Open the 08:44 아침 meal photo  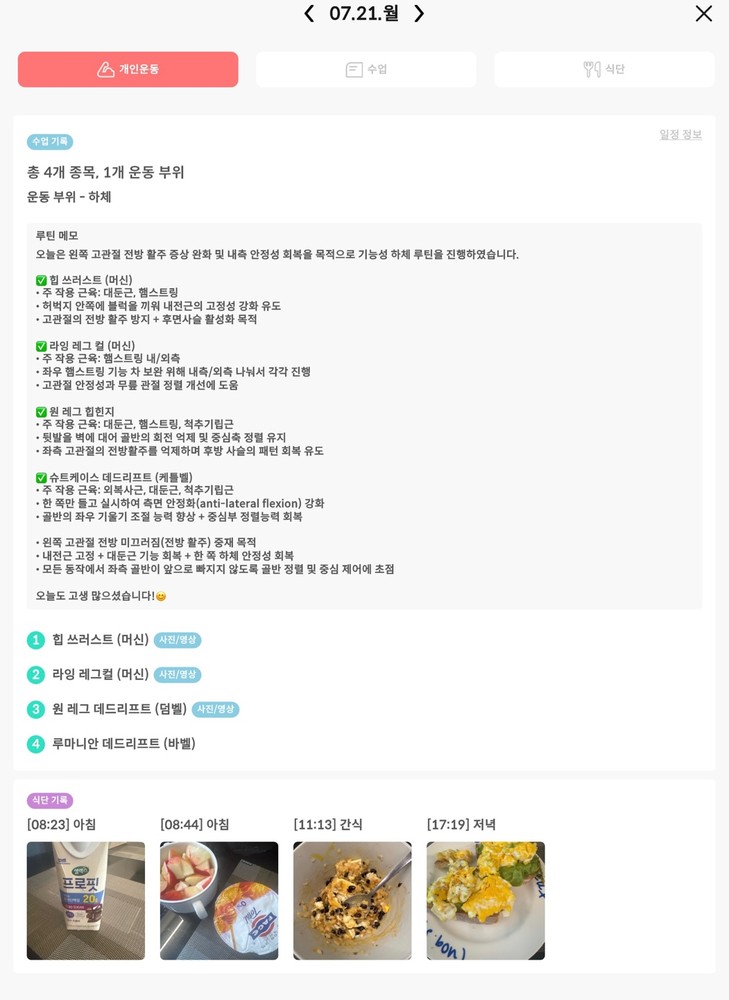[219, 900]
